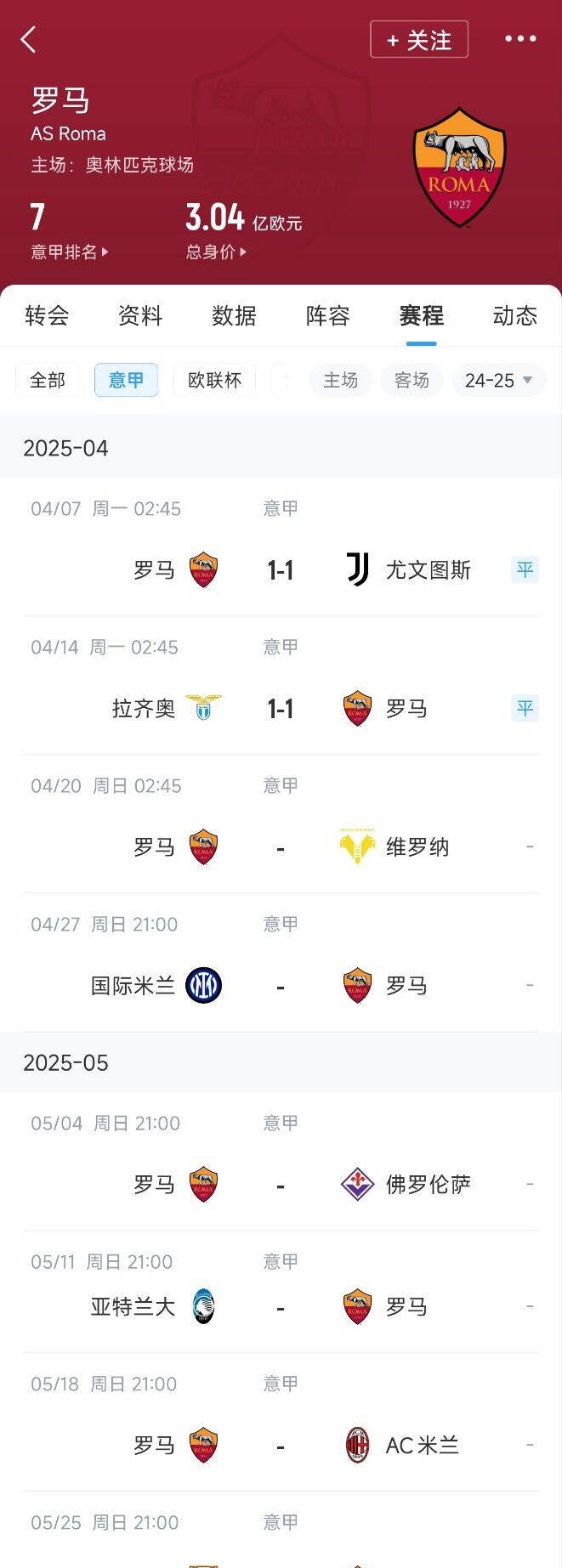Go back with the top arrow
The height and width of the screenshot is (1568, 562).
pos(29,39)
